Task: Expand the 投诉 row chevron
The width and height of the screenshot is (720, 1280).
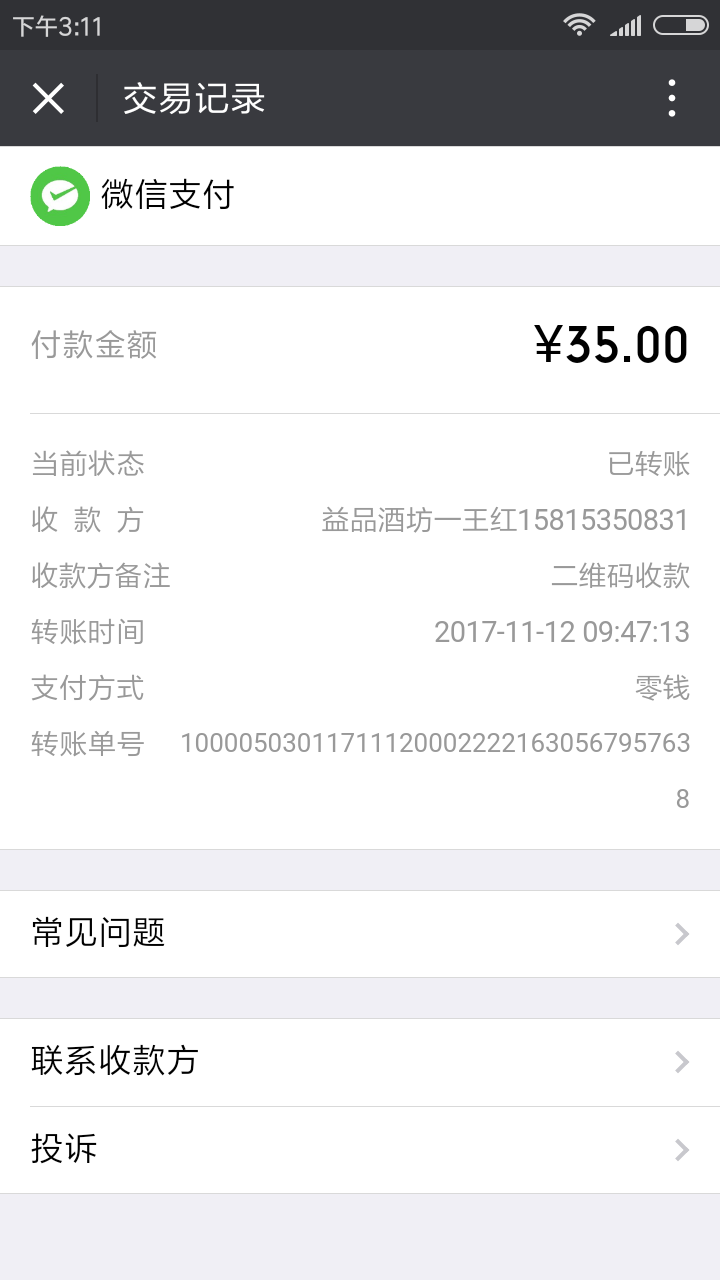Action: tap(681, 1149)
